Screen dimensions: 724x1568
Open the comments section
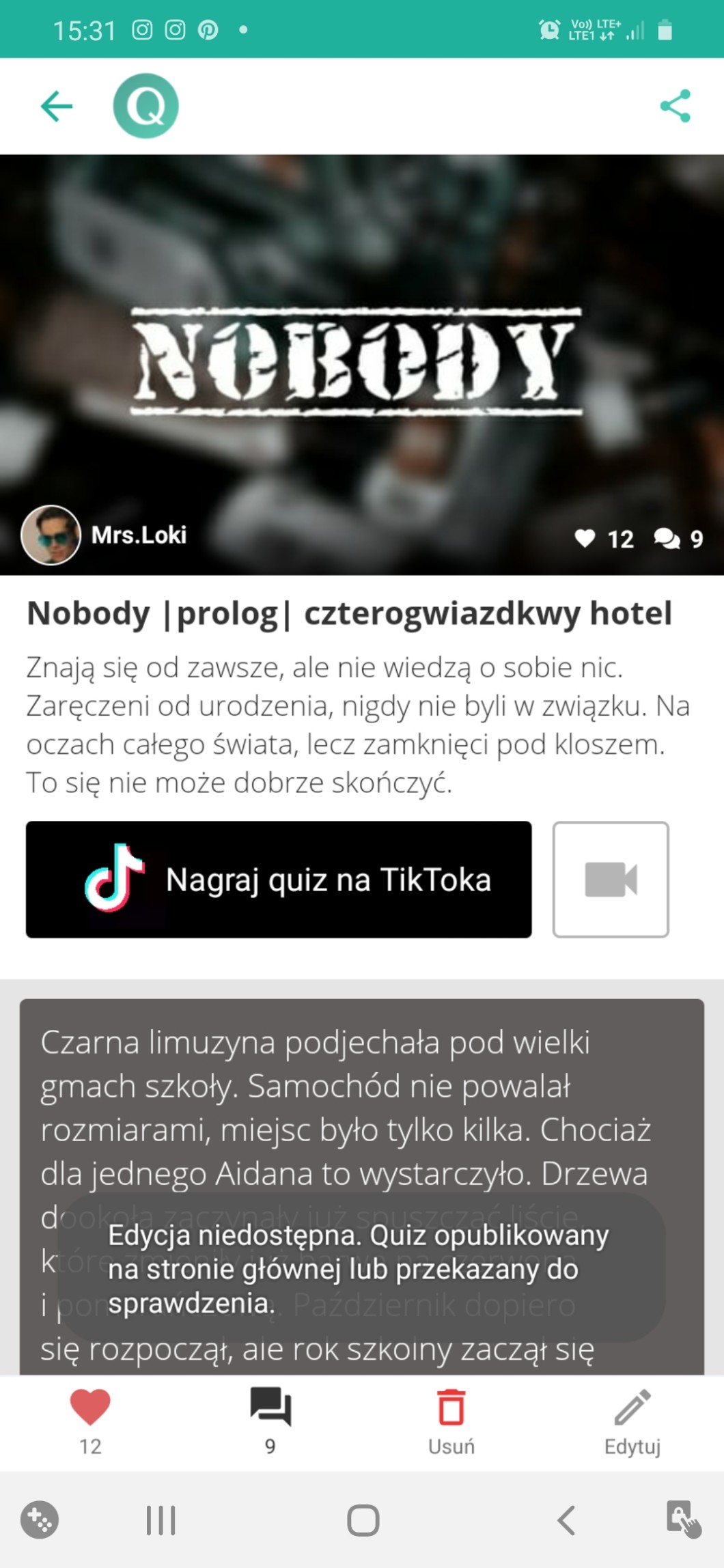[x=270, y=1418]
